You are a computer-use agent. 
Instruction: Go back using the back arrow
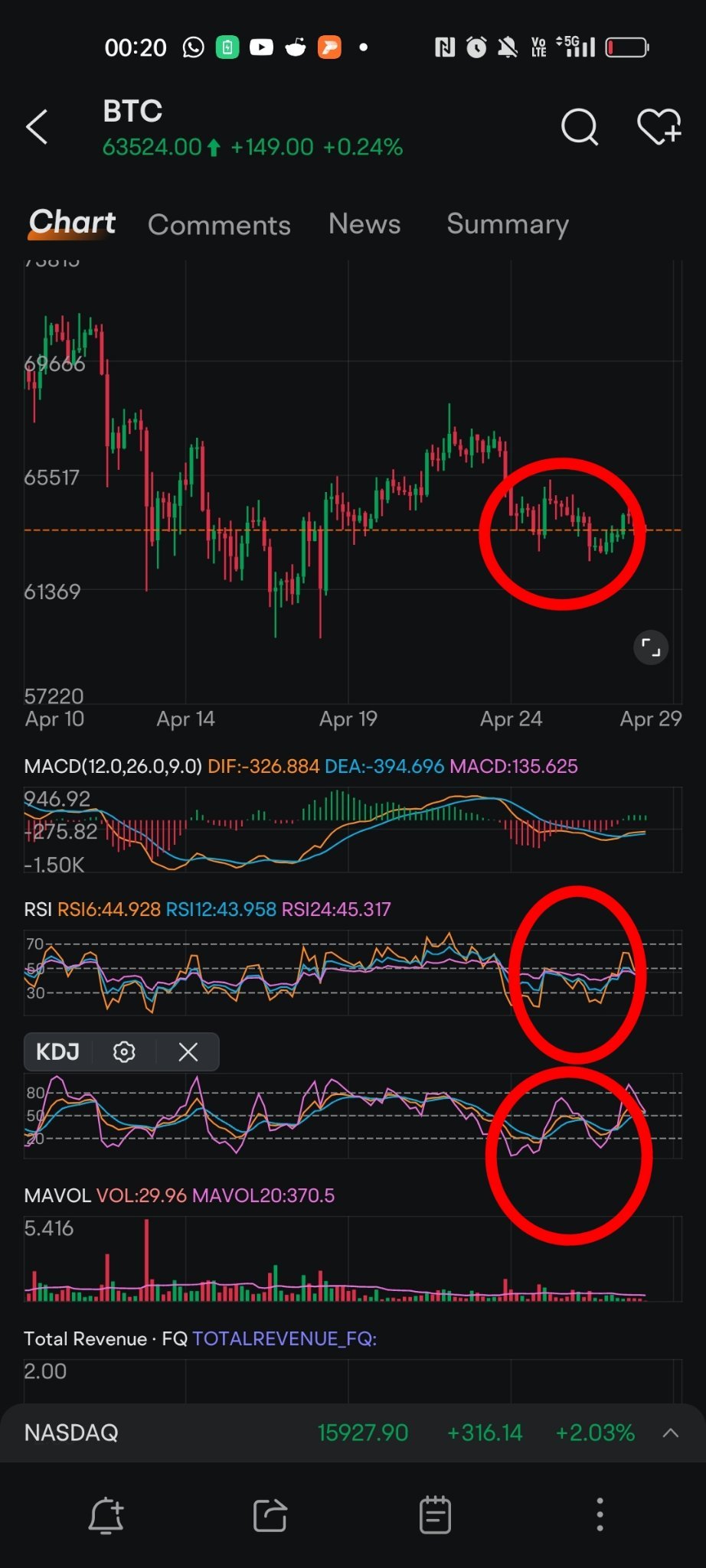(x=38, y=128)
